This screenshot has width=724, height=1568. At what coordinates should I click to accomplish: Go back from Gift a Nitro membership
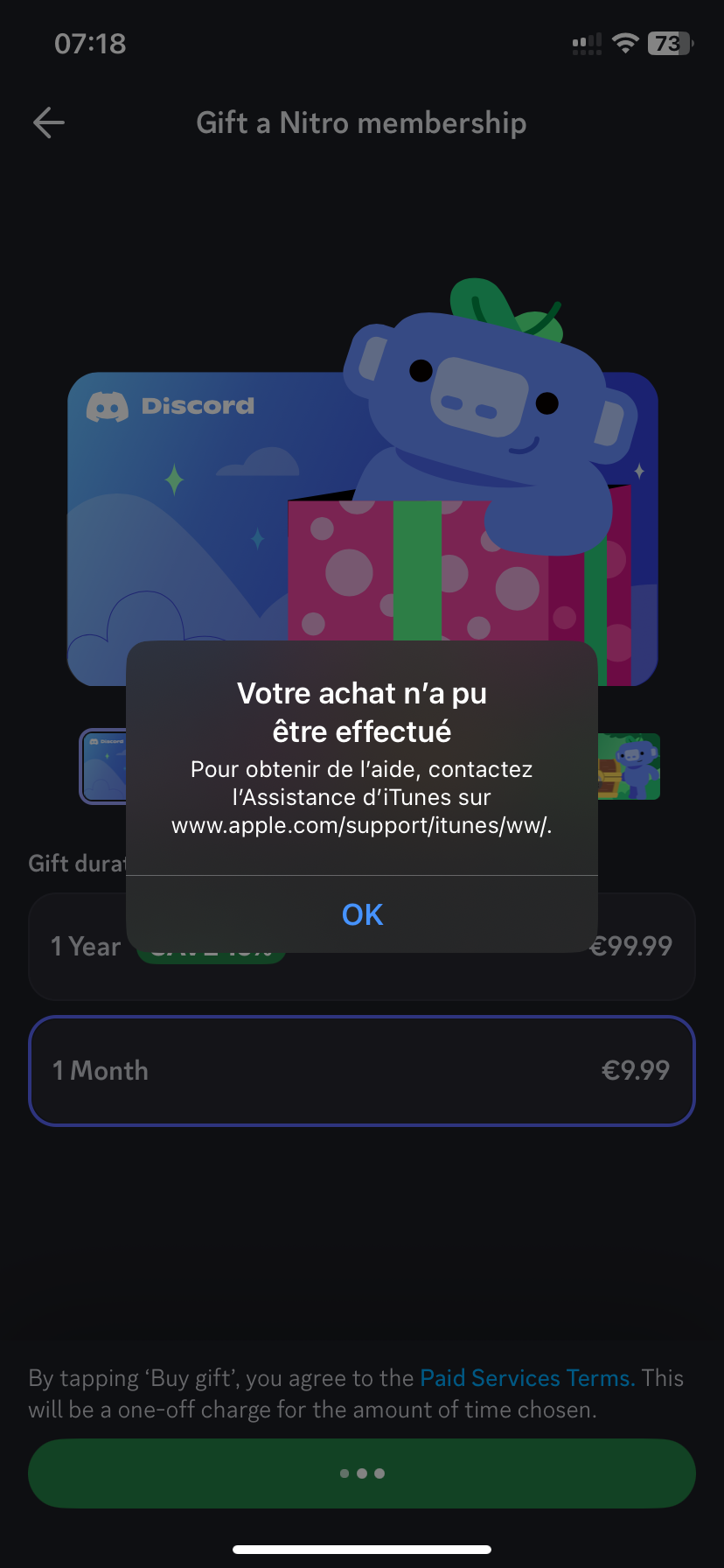pyautogui.click(x=49, y=122)
